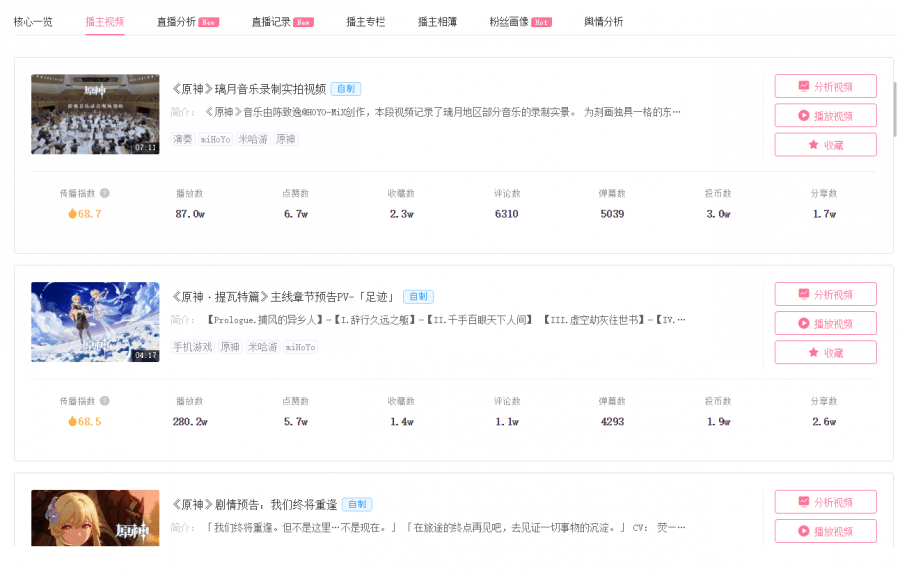Screen dimensions: 900x574
Task: Open the 提瓦特篇「足迹」PV video thumbnail
Action: pyautogui.click(x=95, y=322)
